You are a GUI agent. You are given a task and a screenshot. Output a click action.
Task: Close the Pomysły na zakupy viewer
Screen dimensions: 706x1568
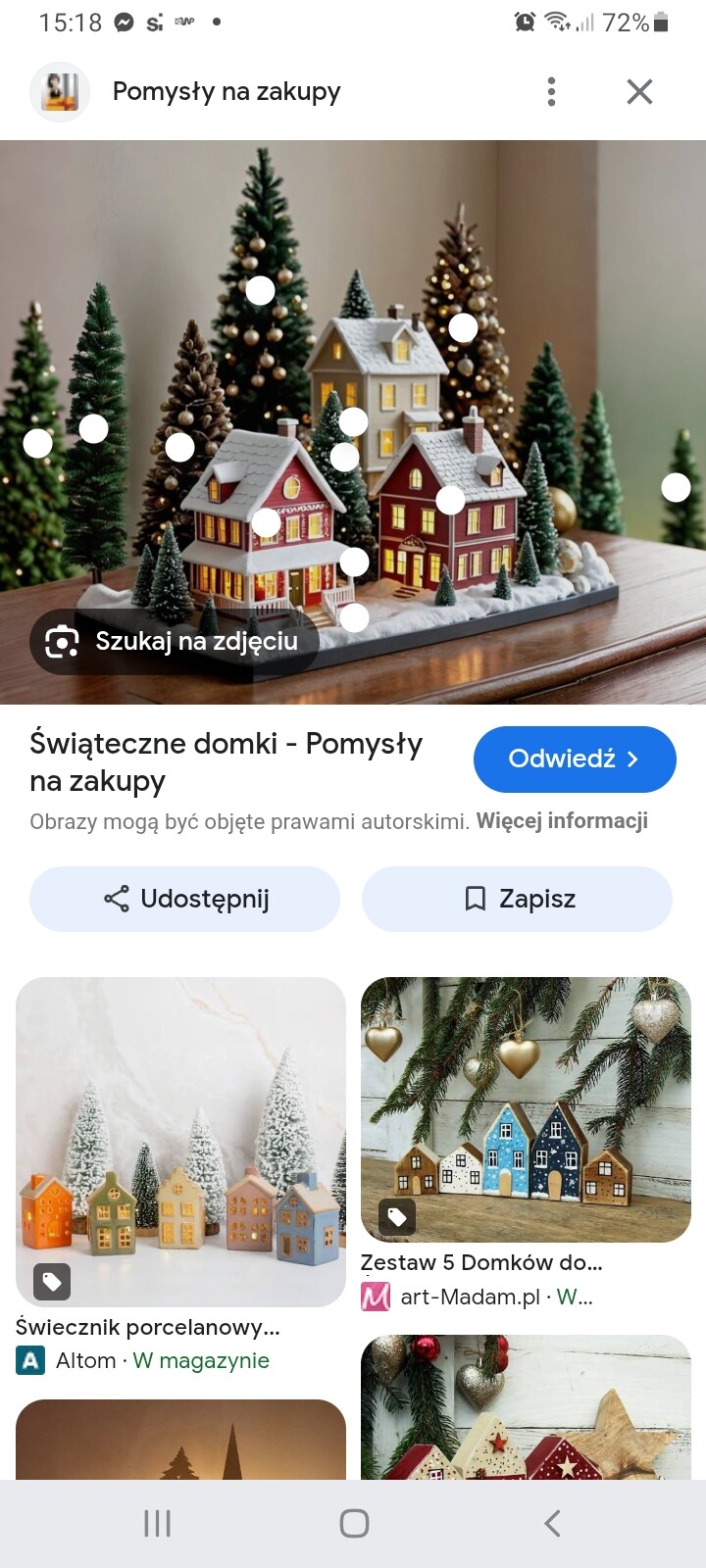[x=639, y=92]
